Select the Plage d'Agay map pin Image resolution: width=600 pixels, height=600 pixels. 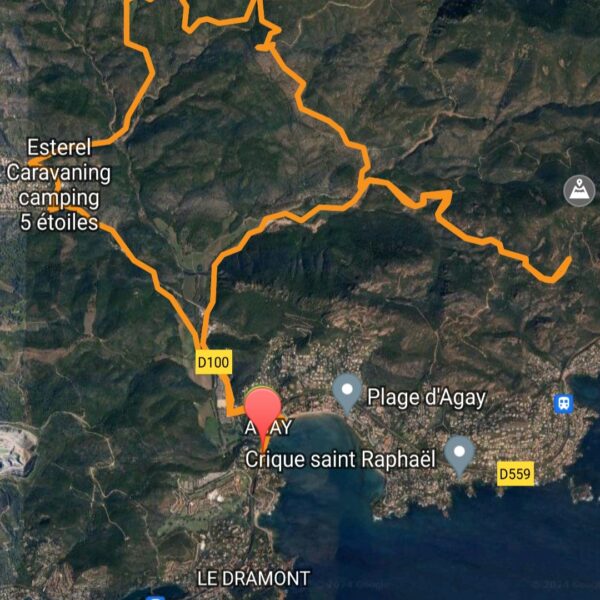[347, 393]
